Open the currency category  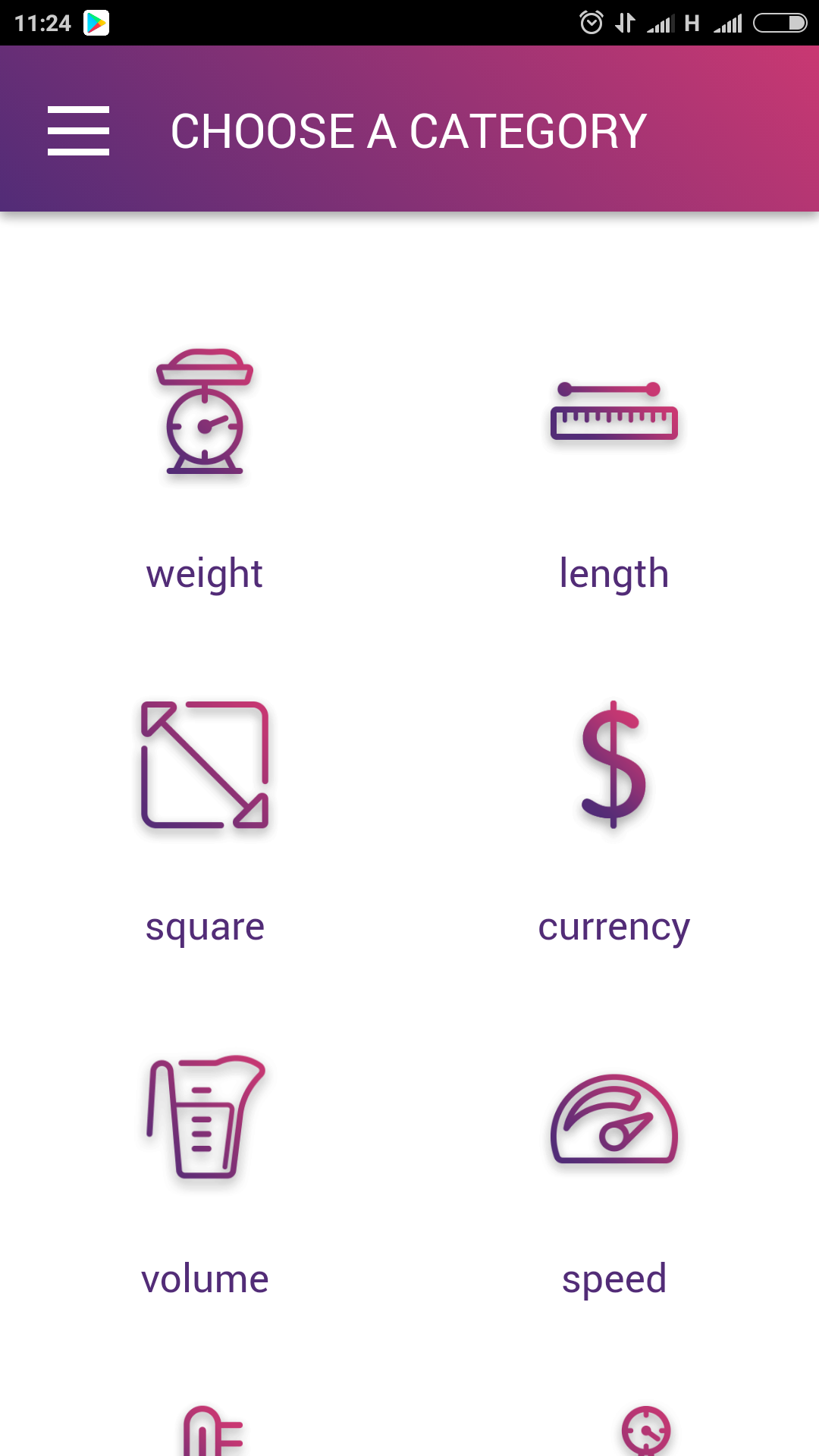point(614,823)
